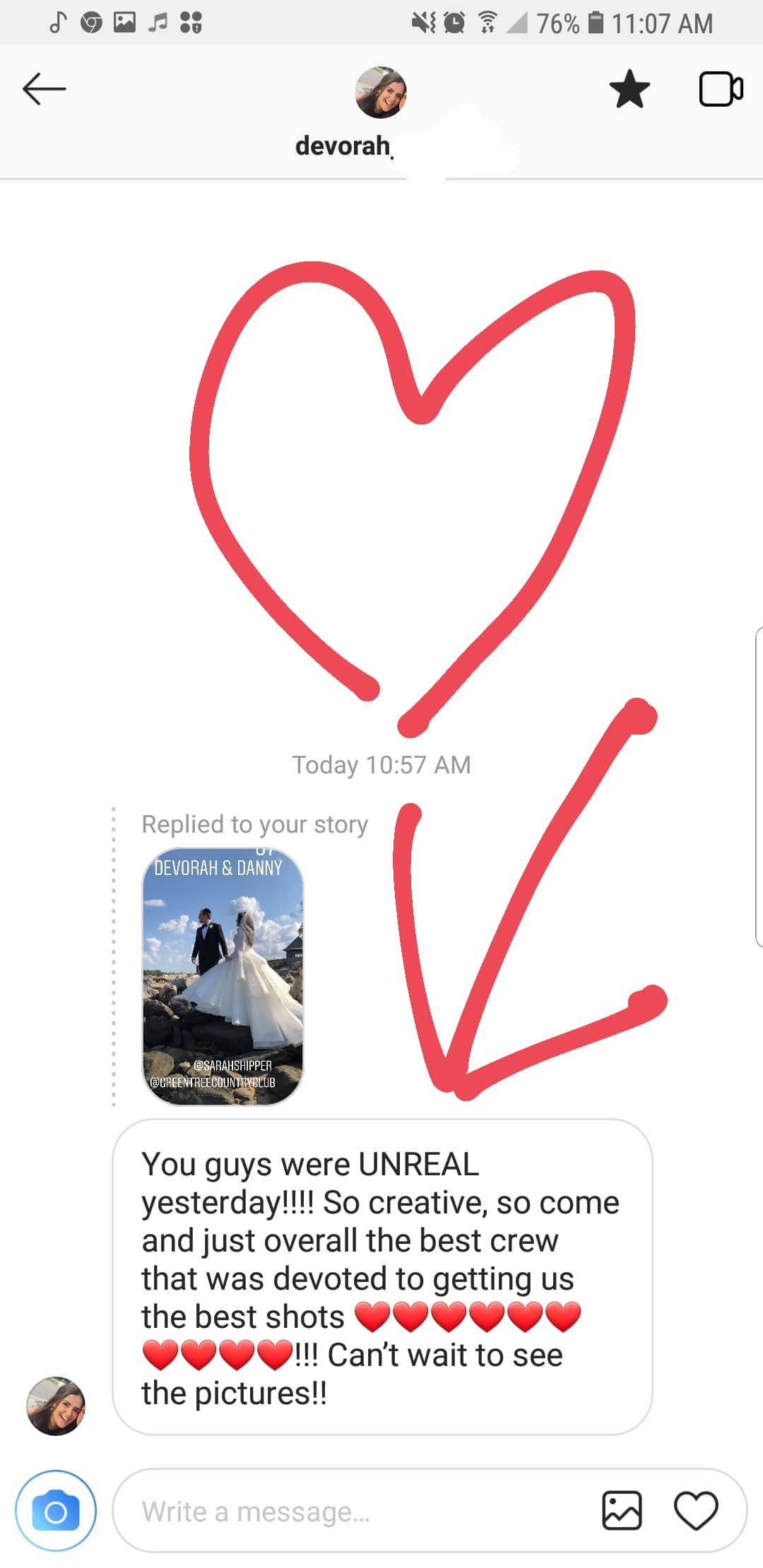This screenshot has width=763, height=1568.
Task: Start a video call with devorah
Action: pos(721,89)
